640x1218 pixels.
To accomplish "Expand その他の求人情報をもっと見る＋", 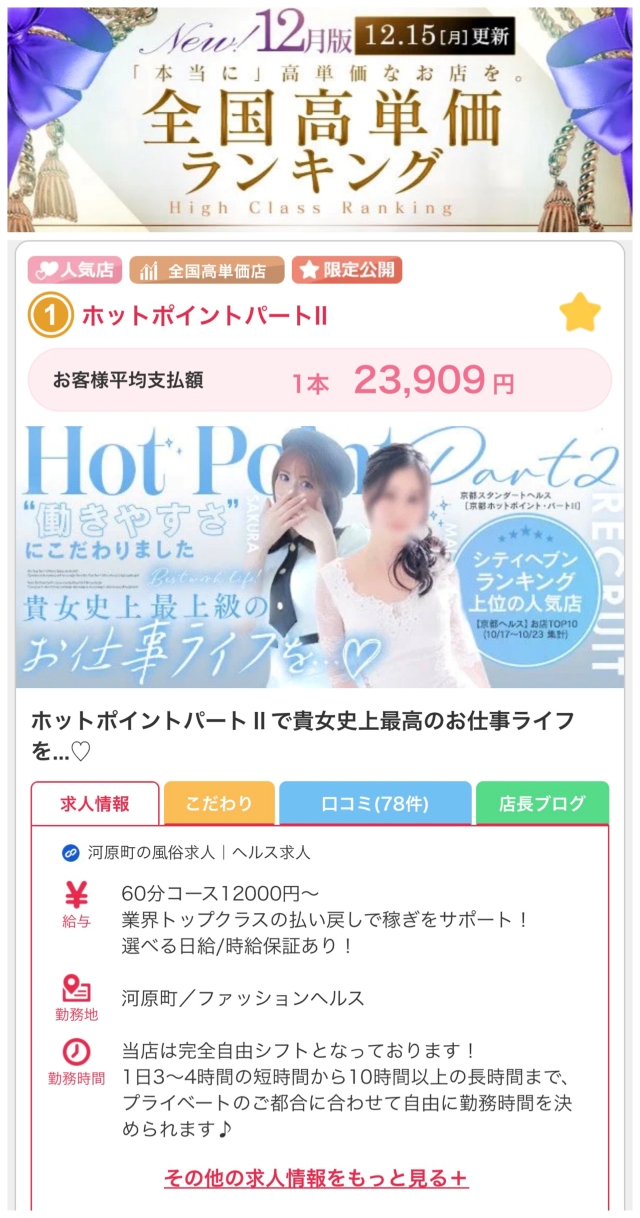I will click(316, 1178).
